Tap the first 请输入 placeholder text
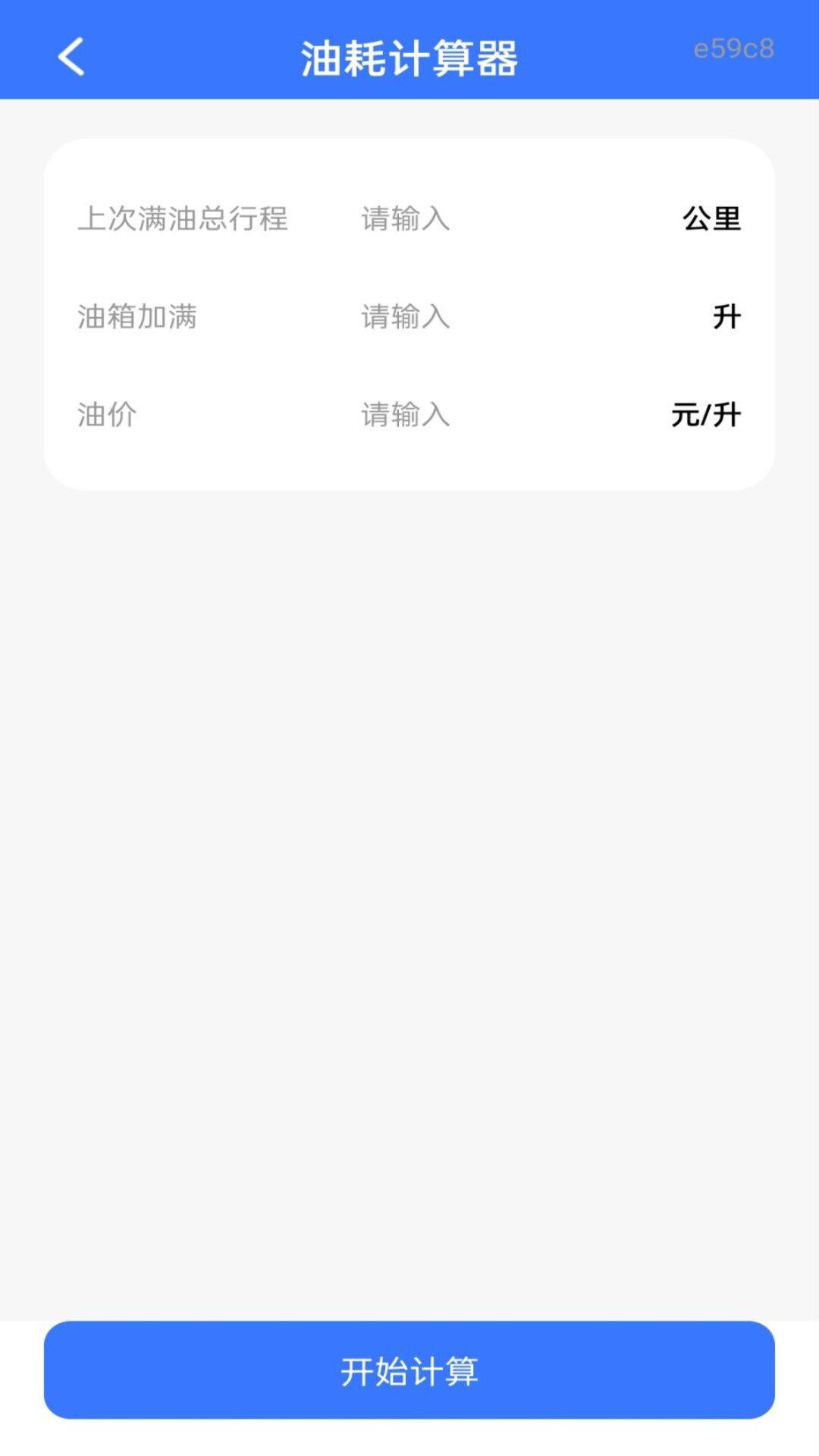The height and width of the screenshot is (1456, 819). click(x=404, y=220)
